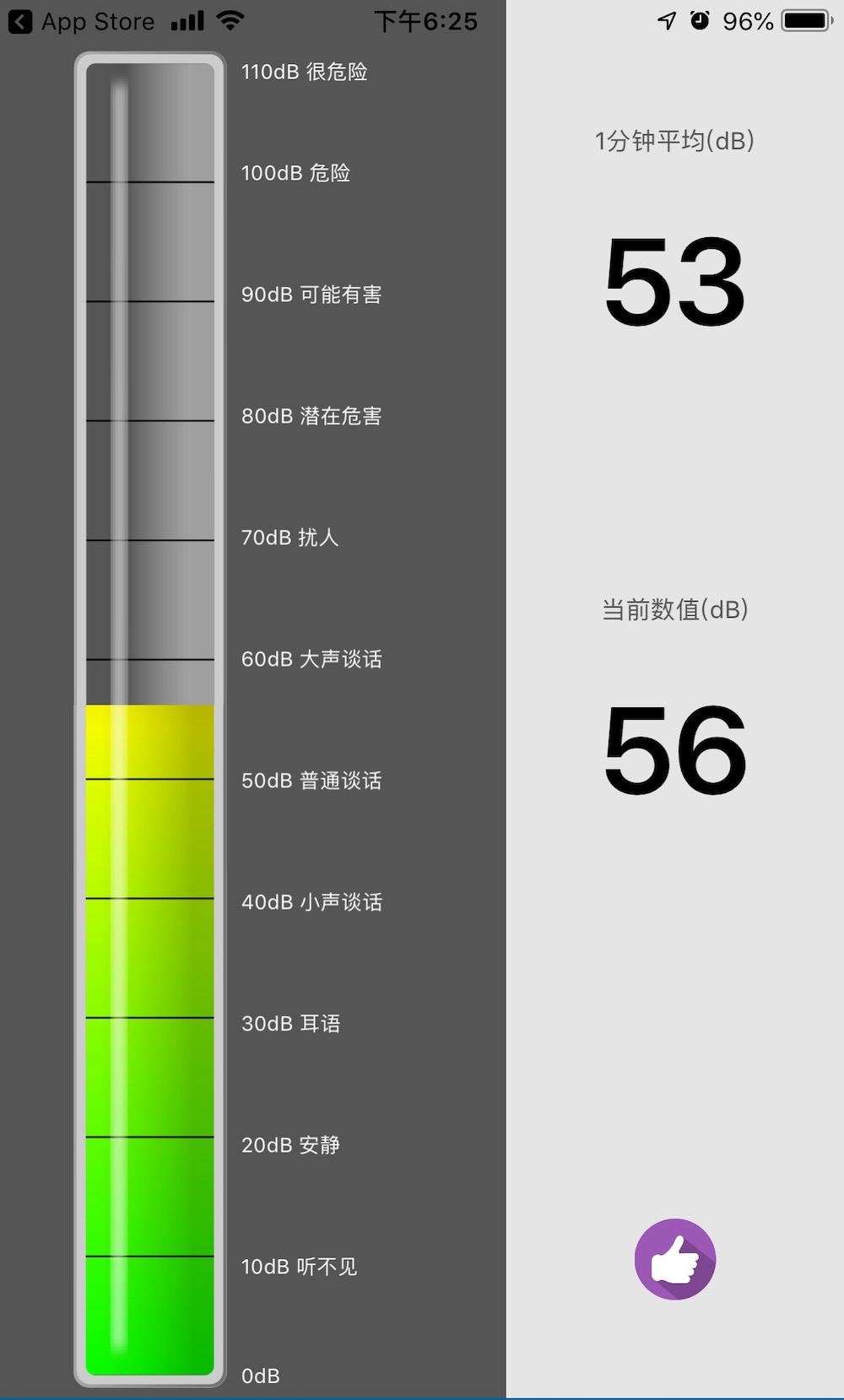Return to App Store via back breadcrumb
This screenshot has height=1400, width=844.
(80, 21)
